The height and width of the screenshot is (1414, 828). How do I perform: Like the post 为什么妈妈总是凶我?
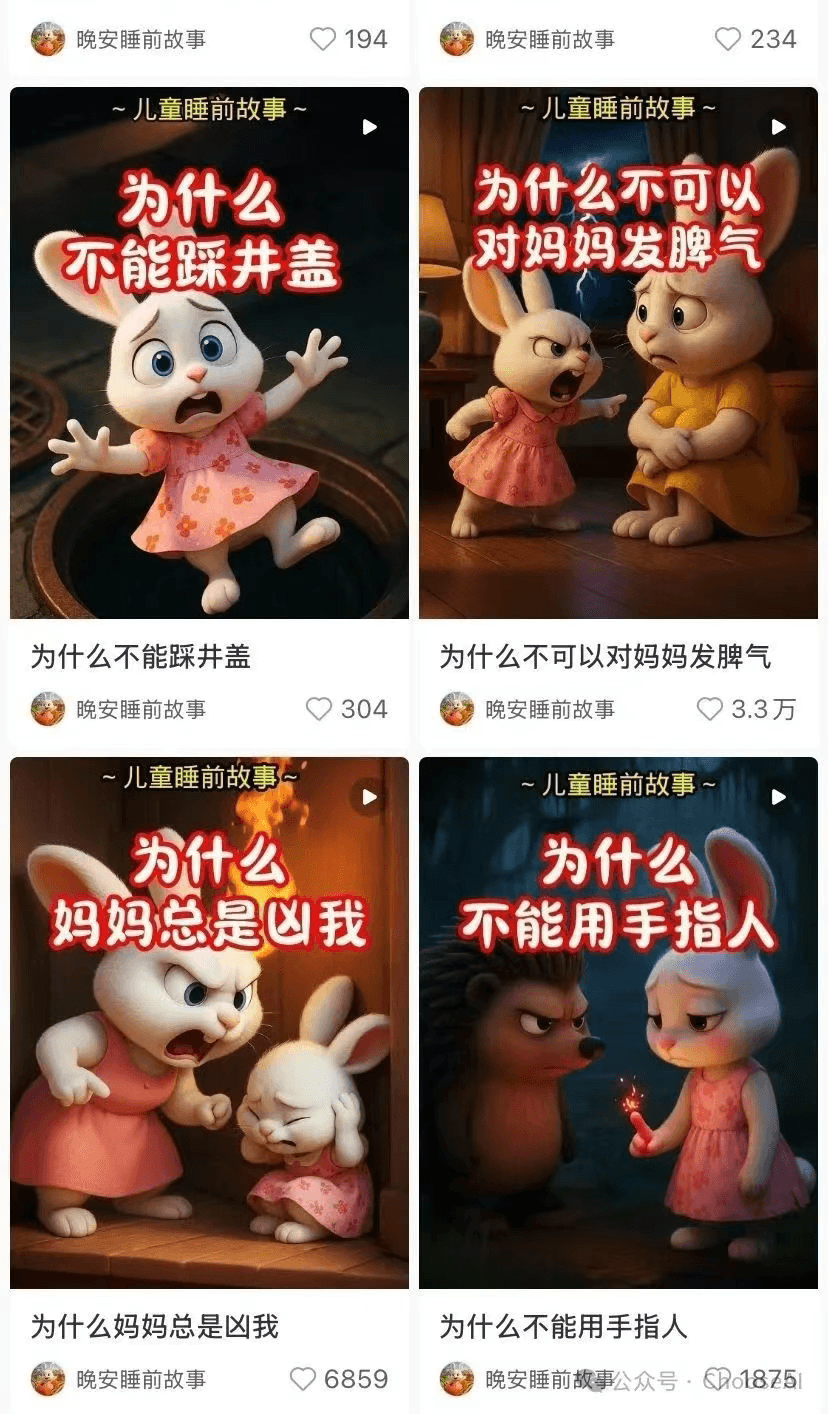pyautogui.click(x=303, y=1379)
